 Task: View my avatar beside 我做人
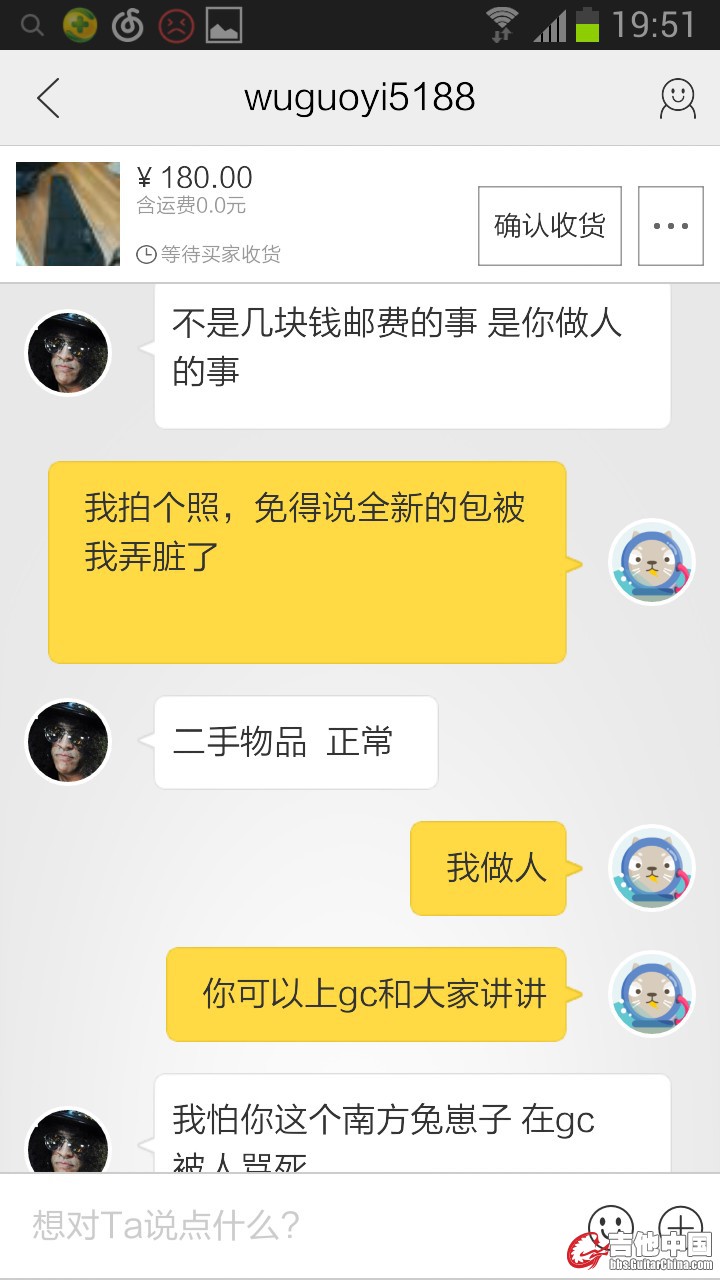click(652, 868)
